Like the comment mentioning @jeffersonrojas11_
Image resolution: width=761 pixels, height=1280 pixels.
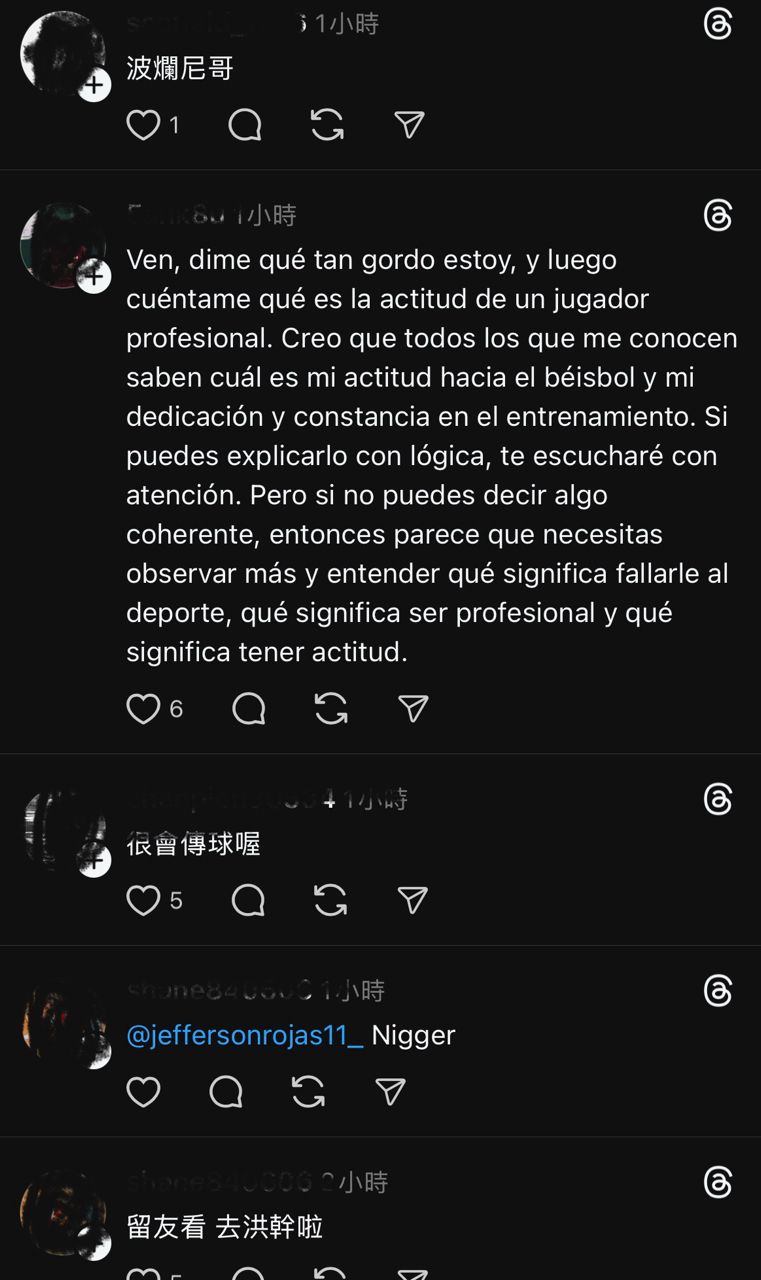143,1092
